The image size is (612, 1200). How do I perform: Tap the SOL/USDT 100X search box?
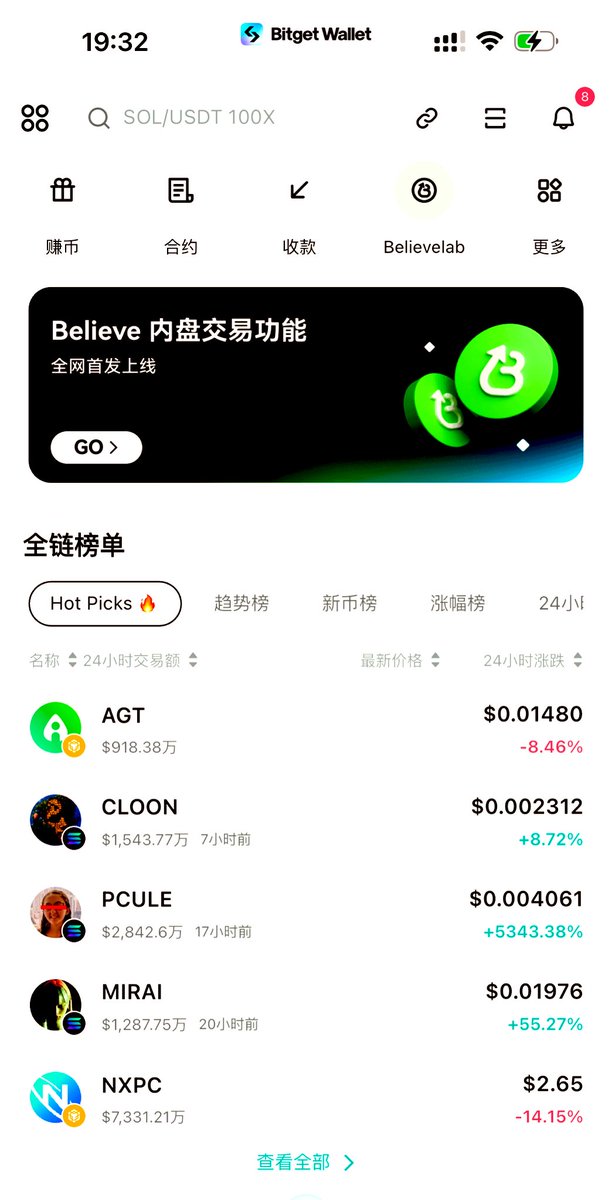click(x=198, y=118)
